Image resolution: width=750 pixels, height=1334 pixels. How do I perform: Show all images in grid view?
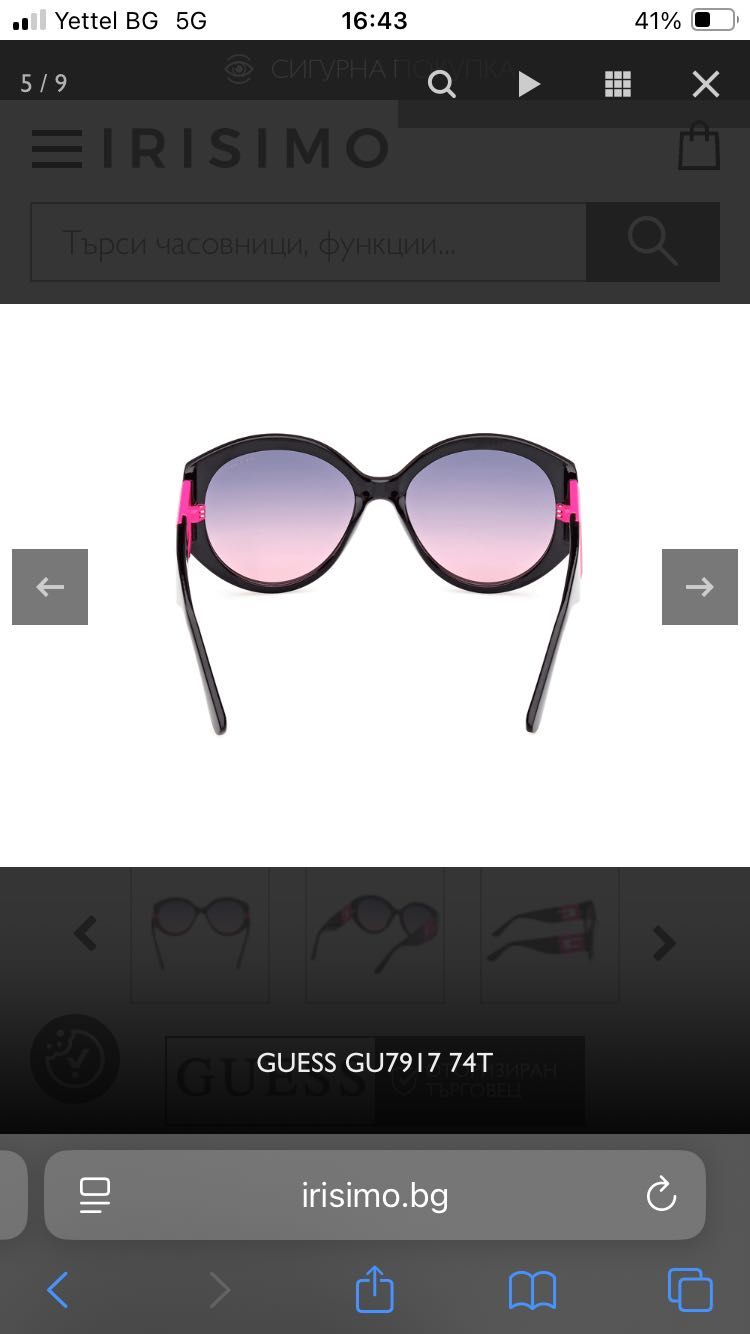click(x=618, y=84)
